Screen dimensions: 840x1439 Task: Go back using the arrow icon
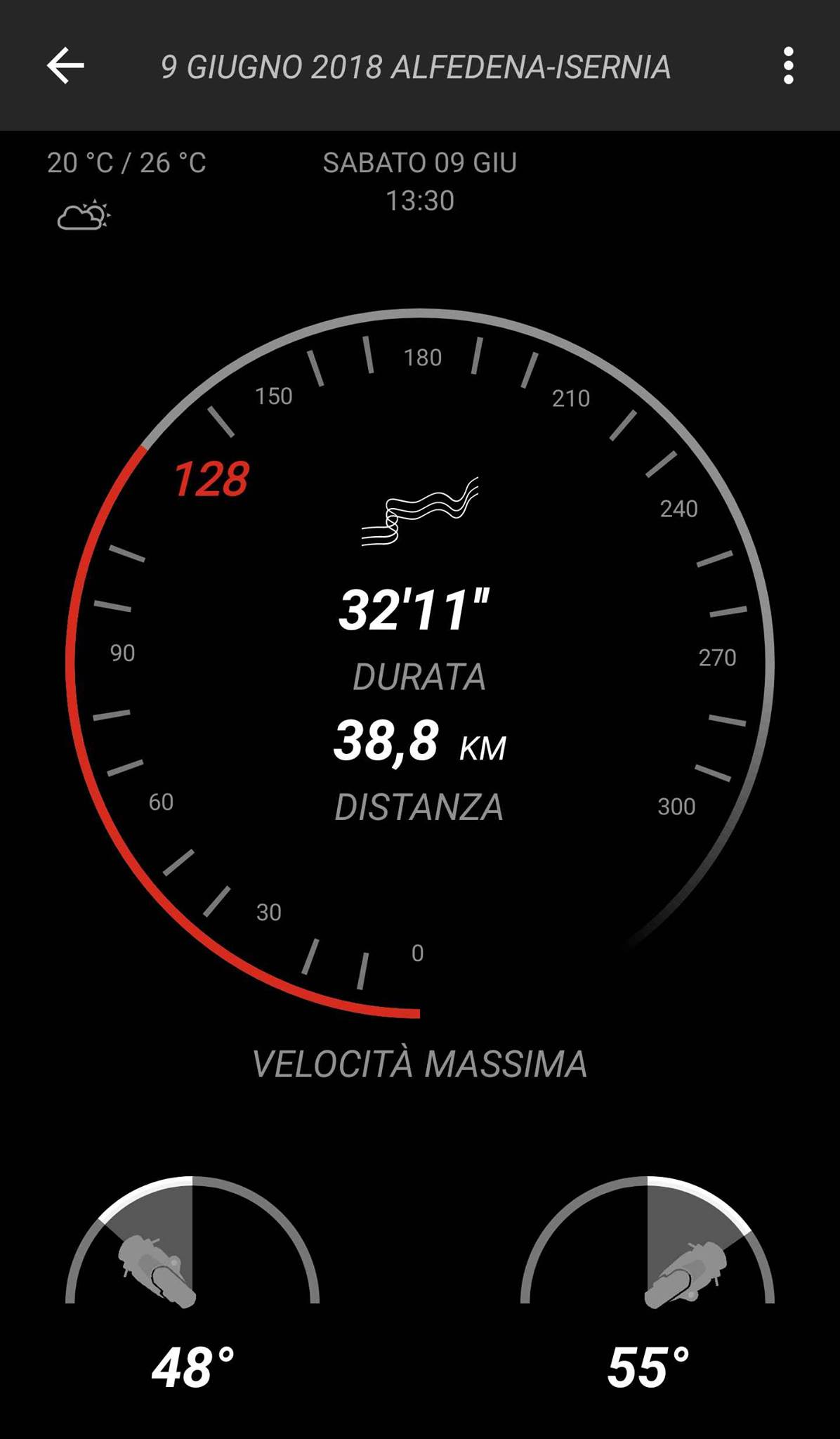pyautogui.click(x=65, y=66)
